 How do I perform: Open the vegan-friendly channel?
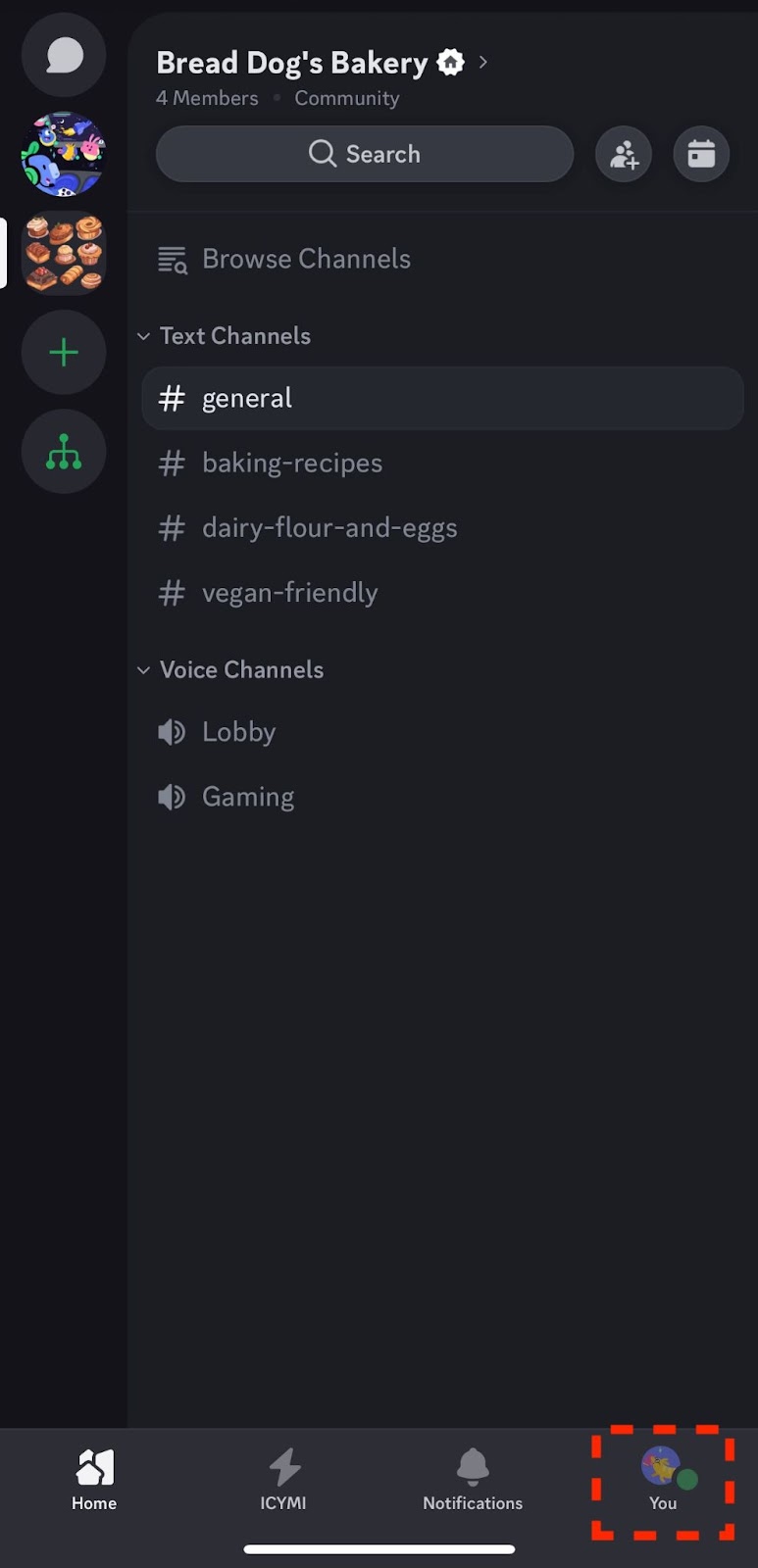click(442, 592)
